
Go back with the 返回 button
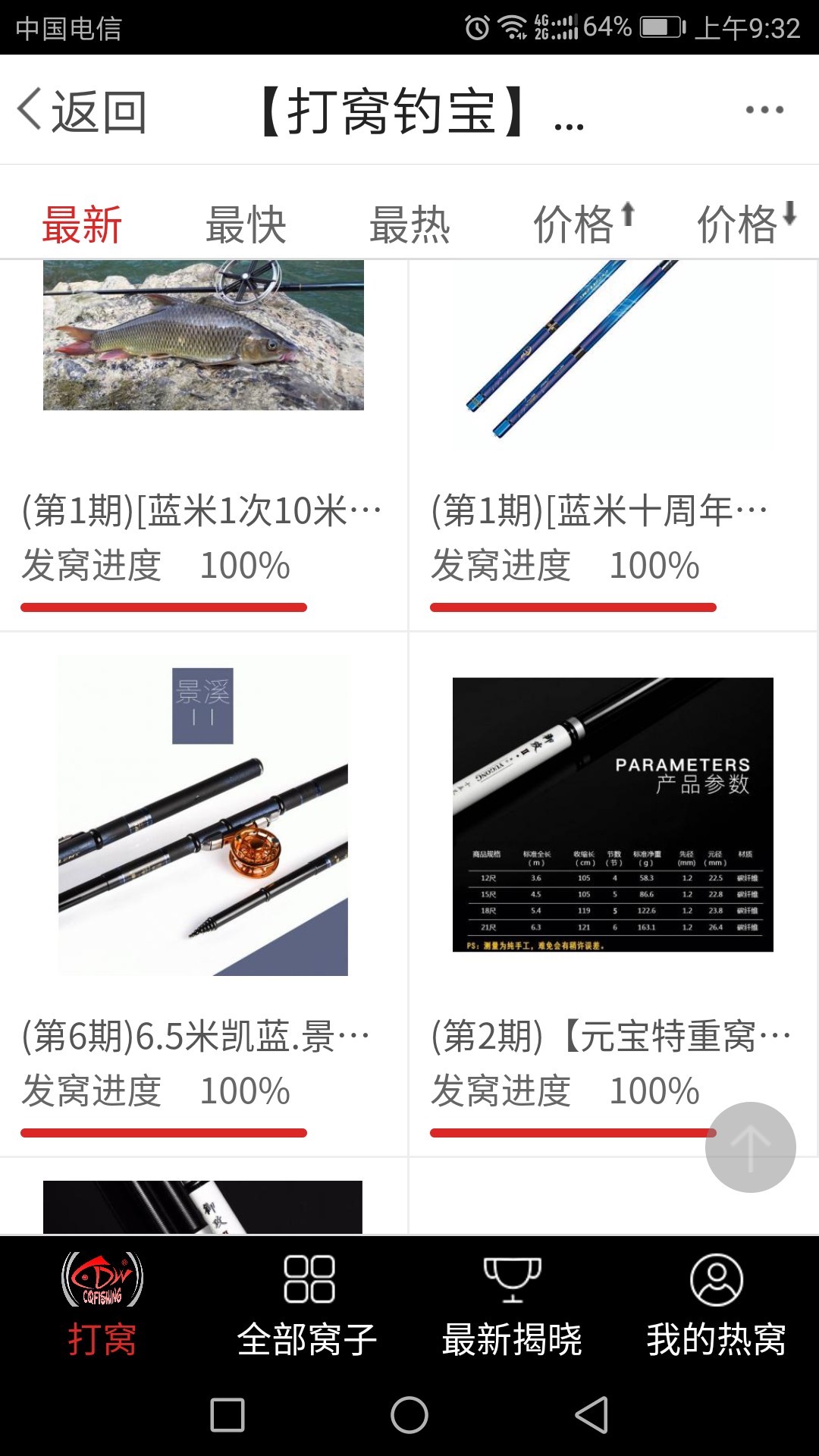[82, 111]
